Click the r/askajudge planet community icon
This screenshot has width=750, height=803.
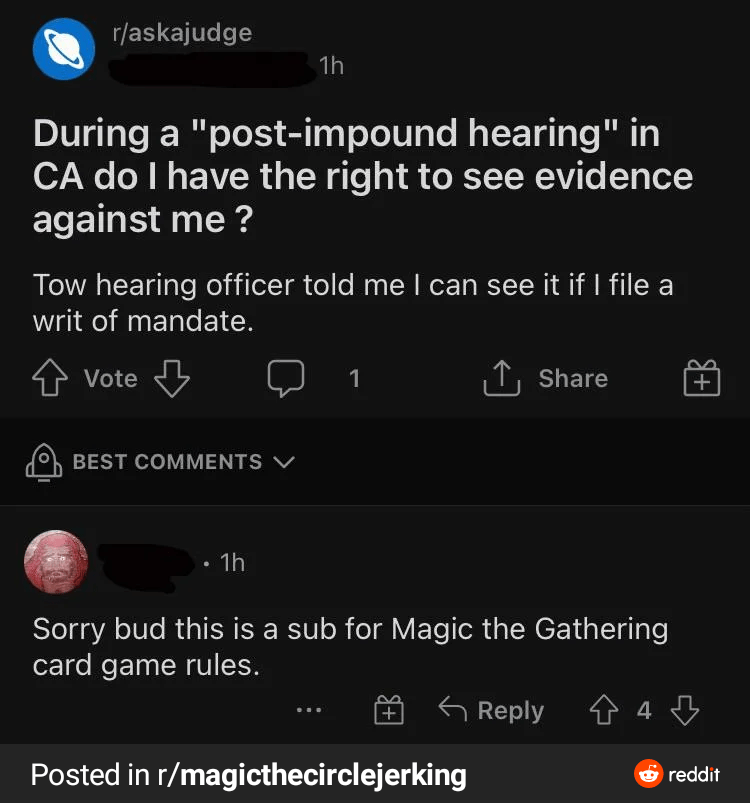(63, 48)
